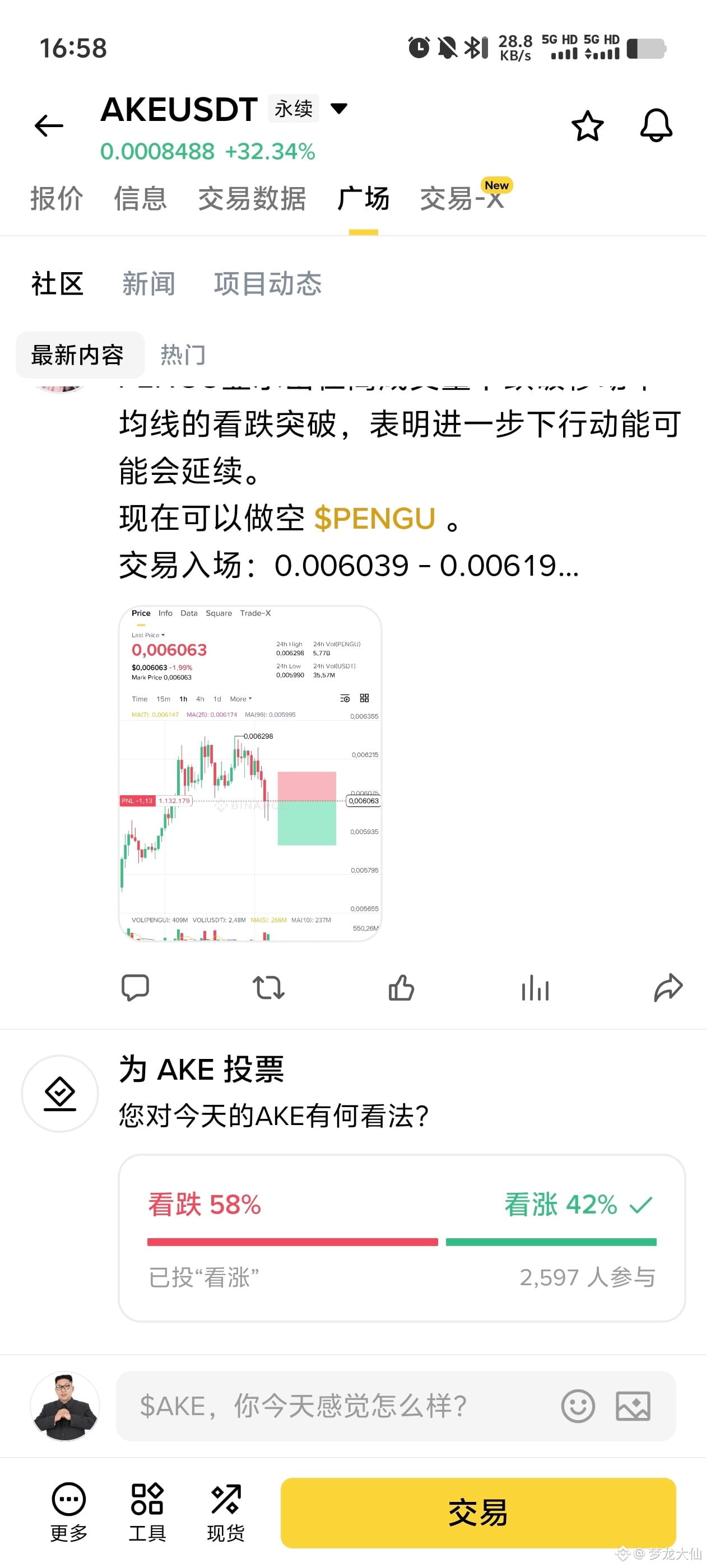Open the price alert bell
This screenshot has height=1568, width=706.
(656, 125)
